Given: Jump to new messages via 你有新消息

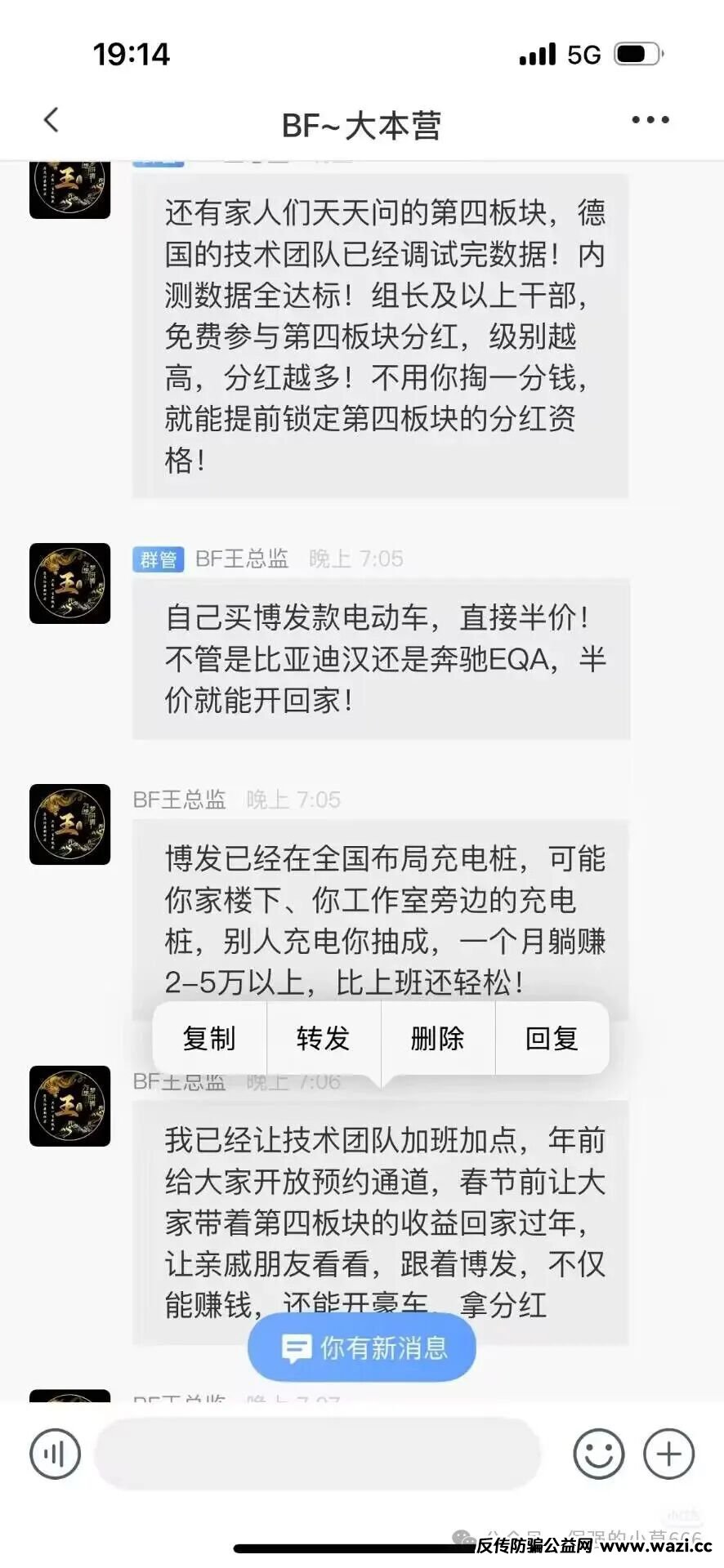Looking at the screenshot, I should (362, 1347).
